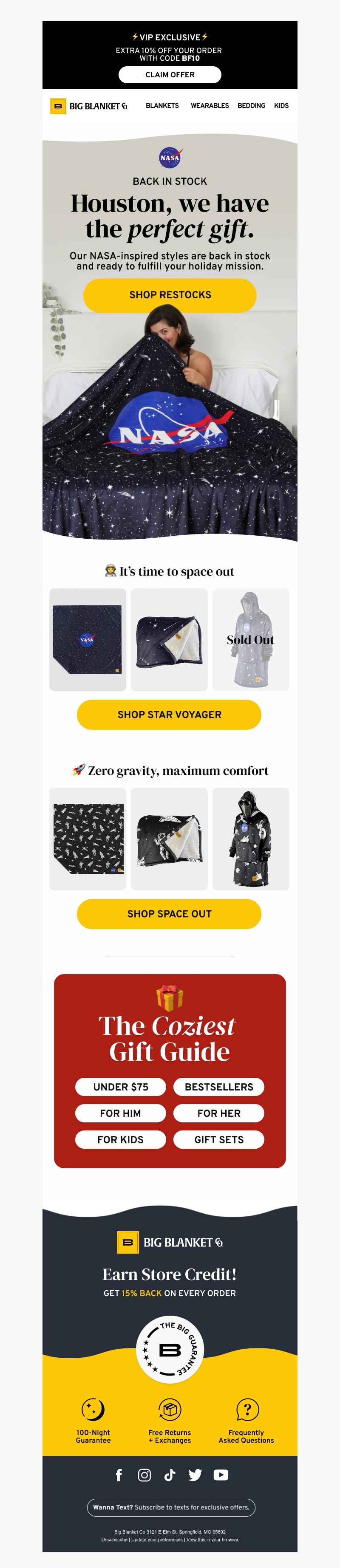Subscribe to texts via Wanna Text
The width and height of the screenshot is (340, 1568).
point(171,1506)
